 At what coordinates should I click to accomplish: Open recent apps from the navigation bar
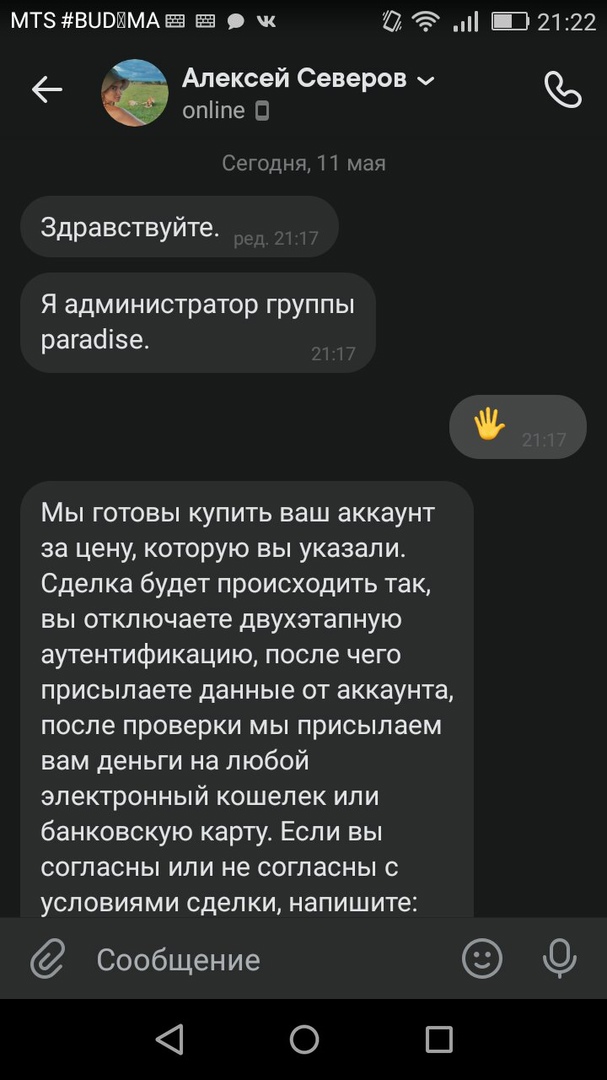point(438,1040)
